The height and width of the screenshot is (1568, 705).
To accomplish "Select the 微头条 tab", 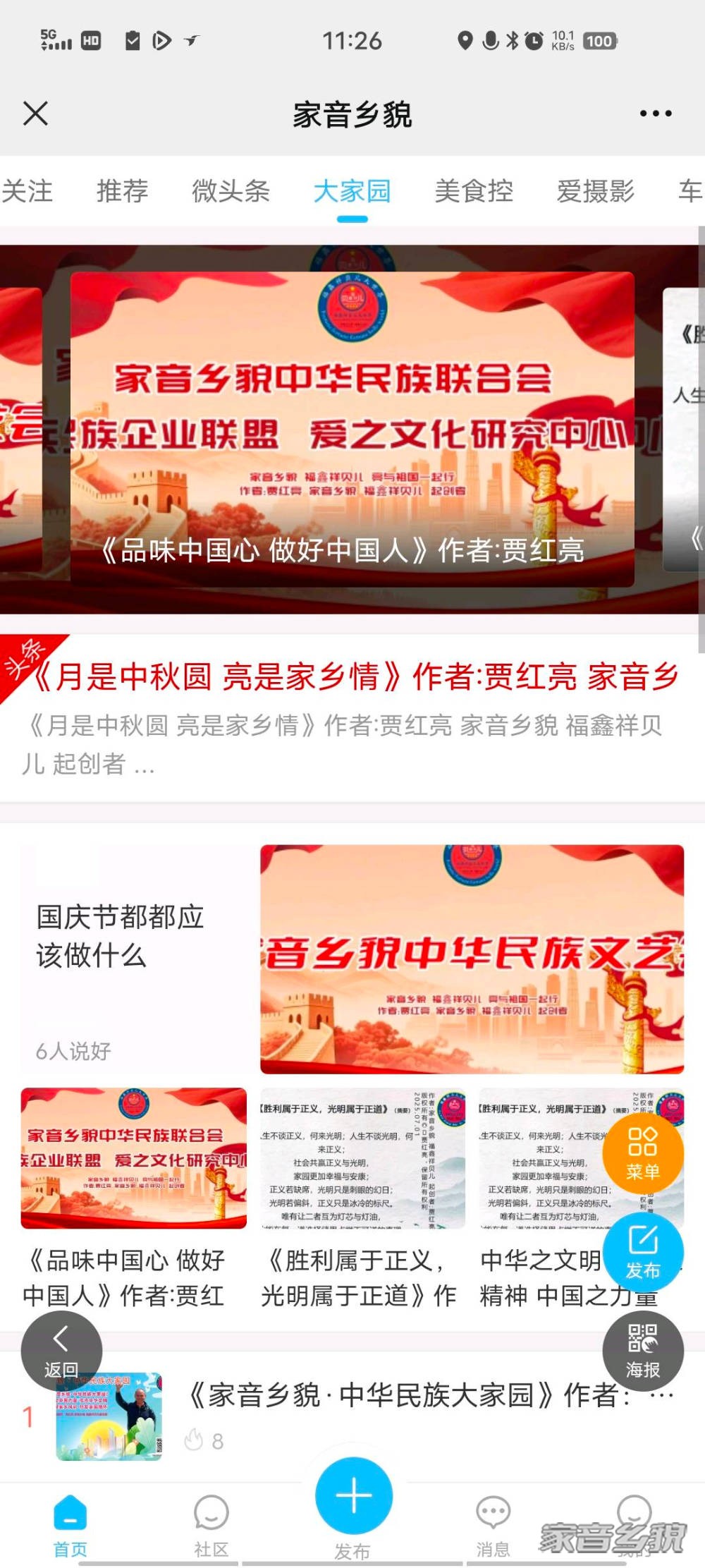I will 231,191.
